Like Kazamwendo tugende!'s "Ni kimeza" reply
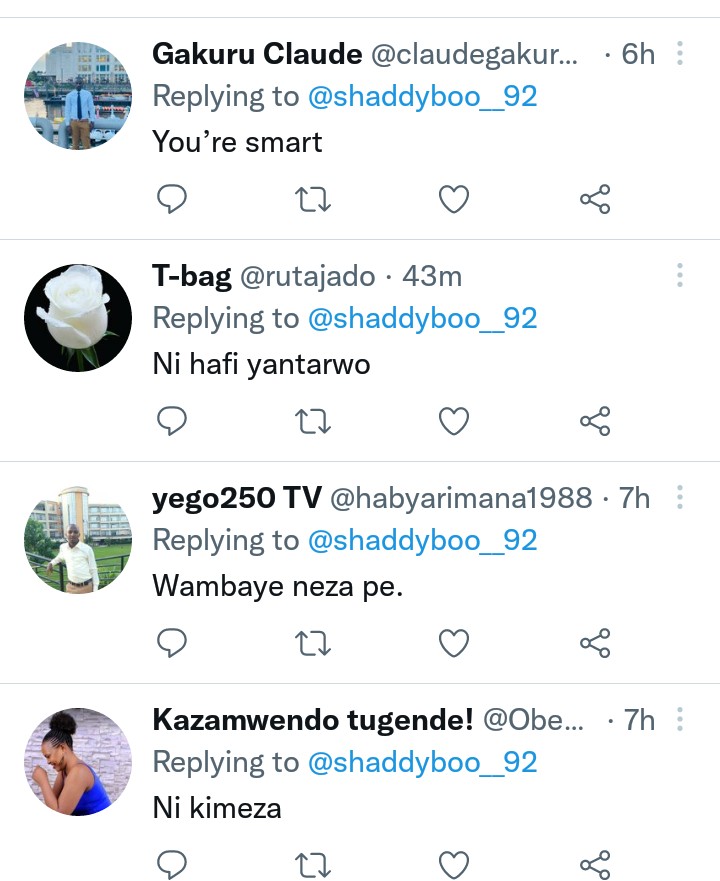The image size is (720, 881). [x=455, y=864]
